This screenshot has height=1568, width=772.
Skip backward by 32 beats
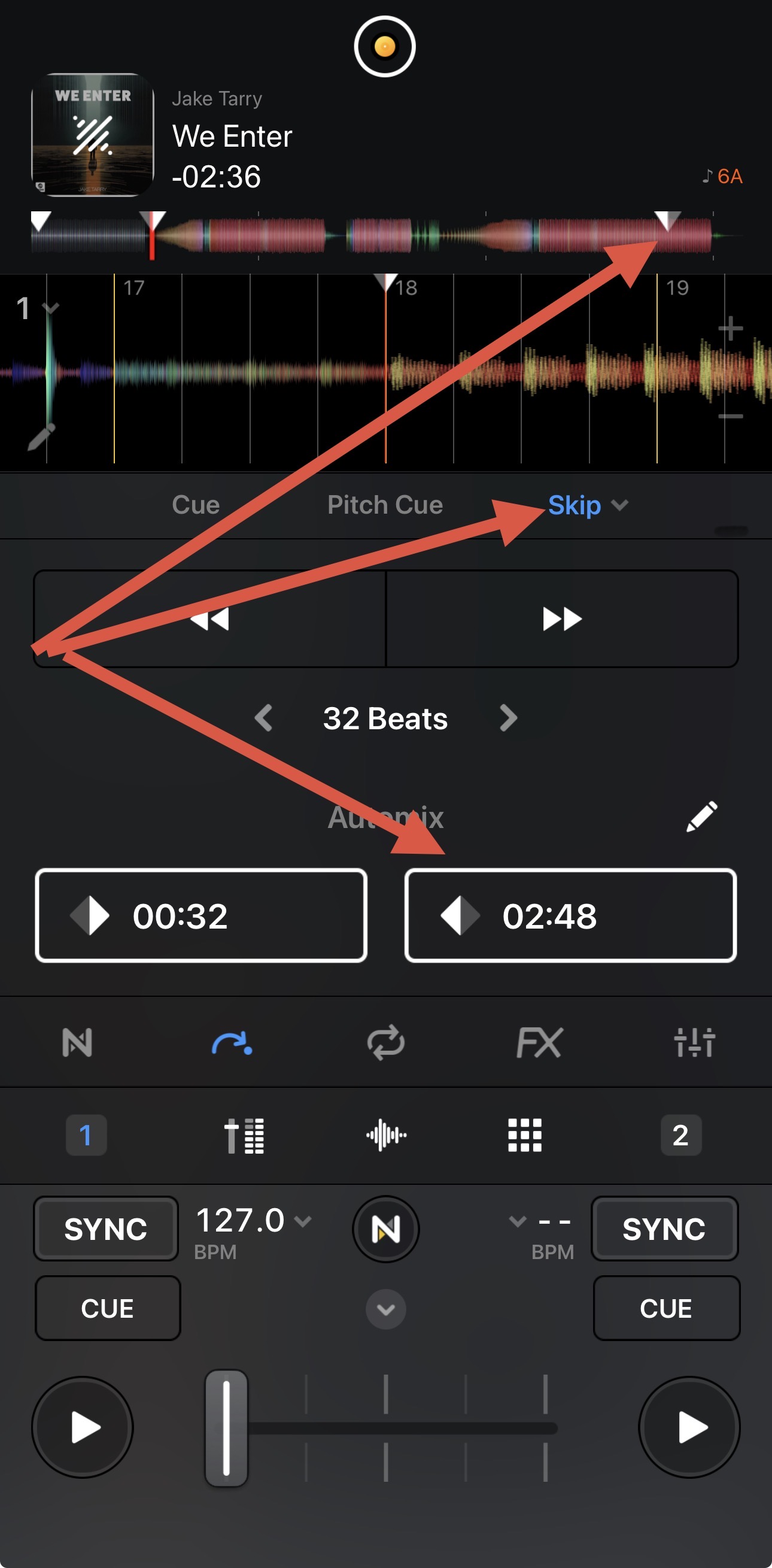pos(209,618)
